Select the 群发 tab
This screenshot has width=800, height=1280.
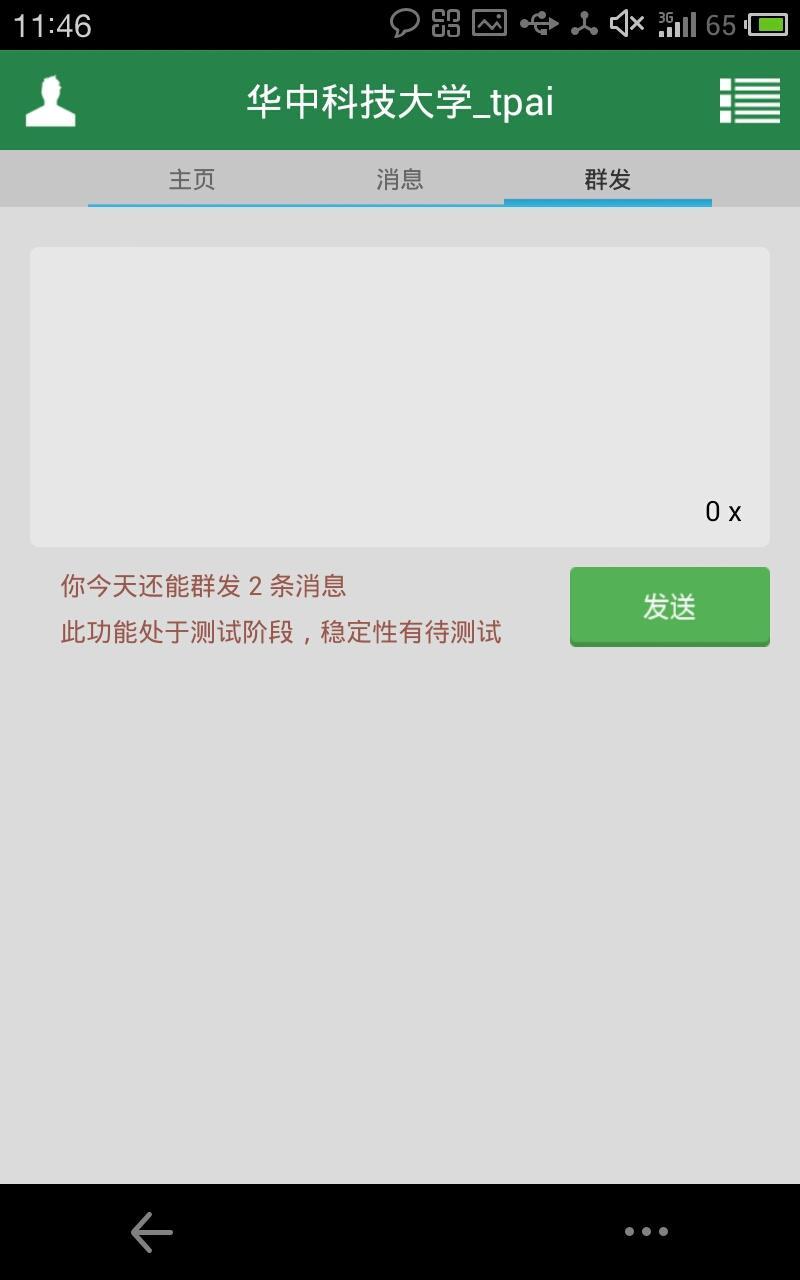coord(607,178)
